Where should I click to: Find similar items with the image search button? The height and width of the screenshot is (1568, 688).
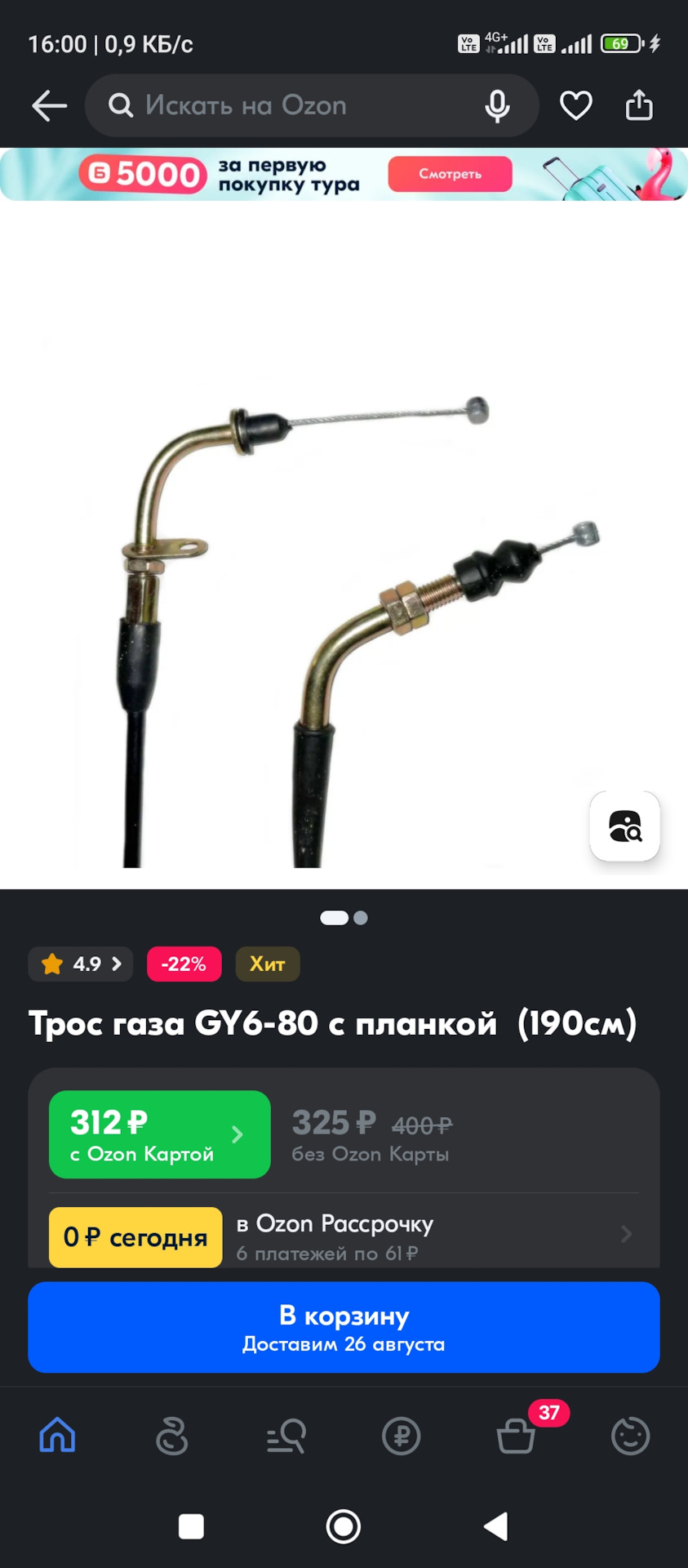(625, 826)
